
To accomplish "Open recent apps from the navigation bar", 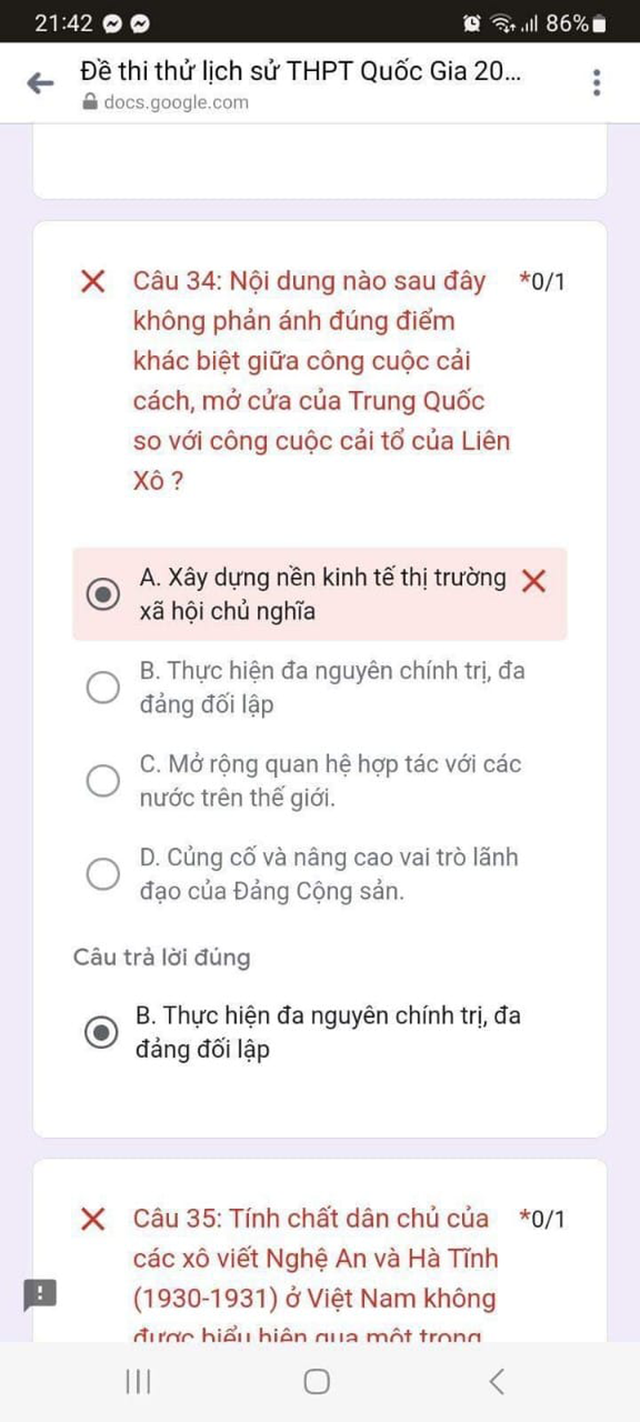I will tap(138, 1382).
